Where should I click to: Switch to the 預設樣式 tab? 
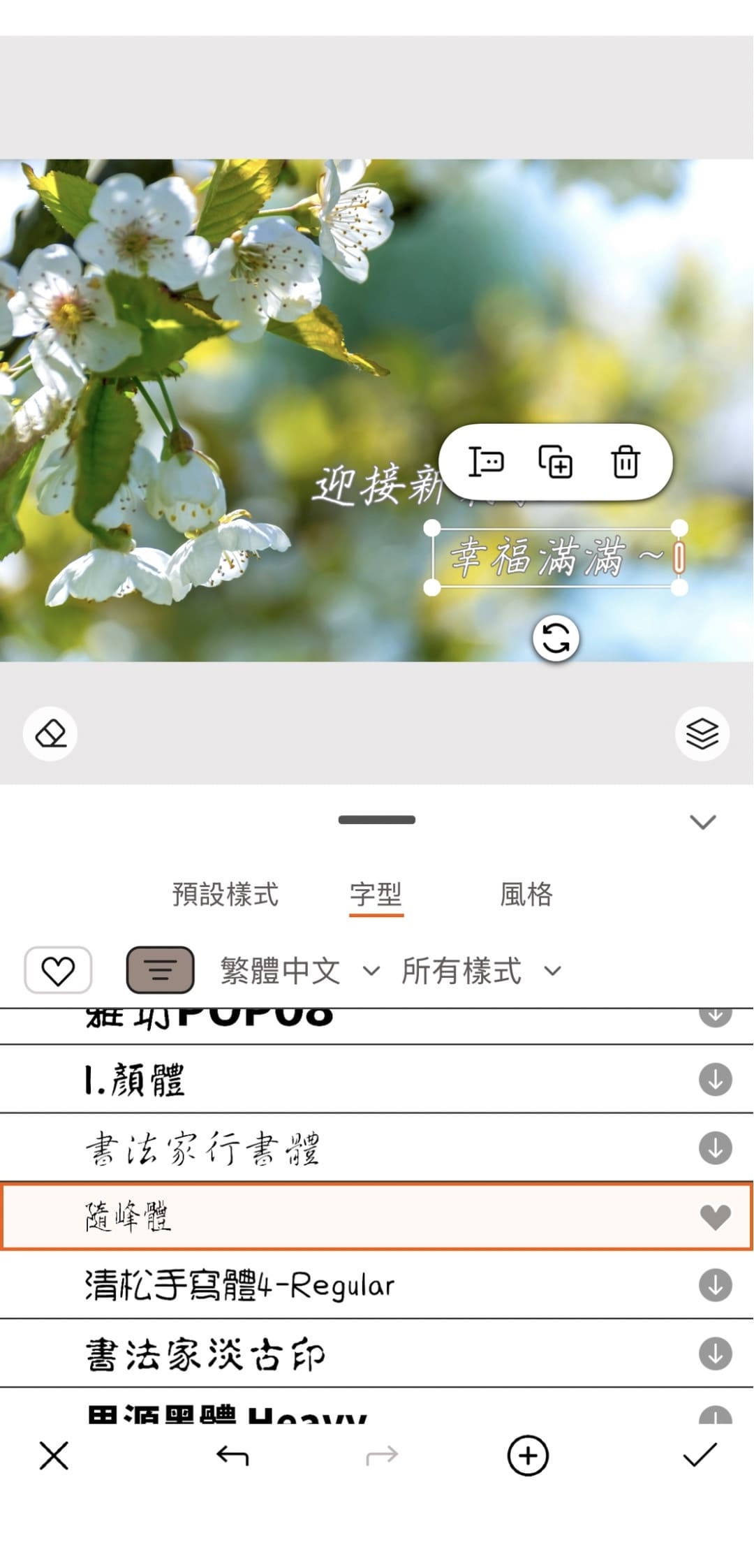point(225,895)
